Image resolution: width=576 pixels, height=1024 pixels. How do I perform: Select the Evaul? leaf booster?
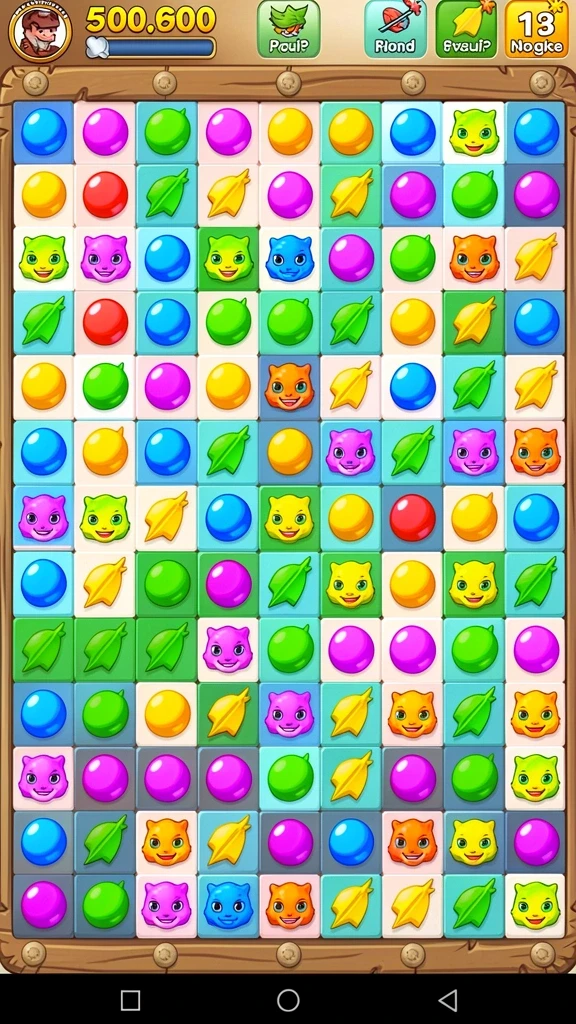pyautogui.click(x=466, y=29)
